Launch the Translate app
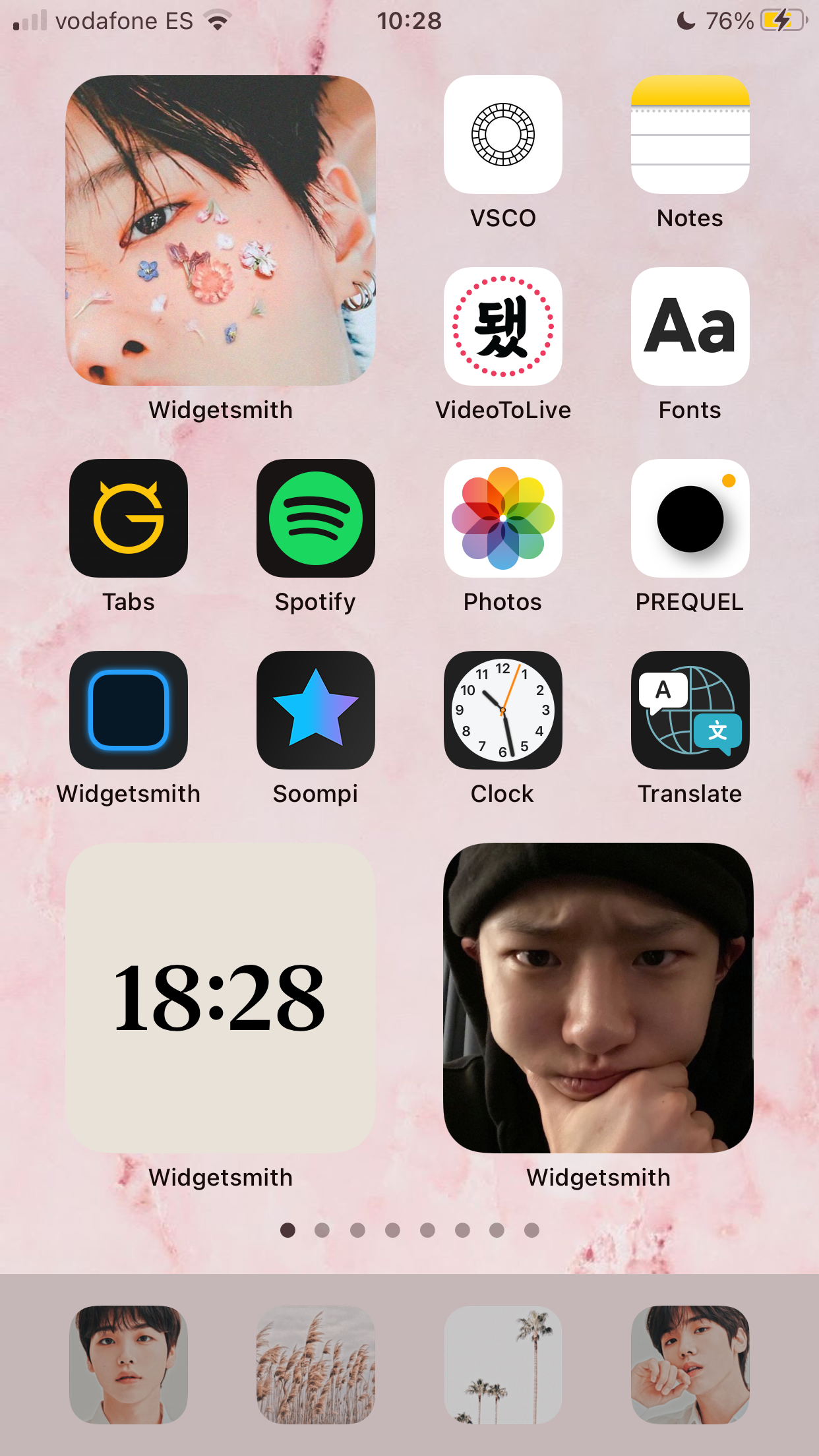Image resolution: width=819 pixels, height=1456 pixels. pos(690,710)
